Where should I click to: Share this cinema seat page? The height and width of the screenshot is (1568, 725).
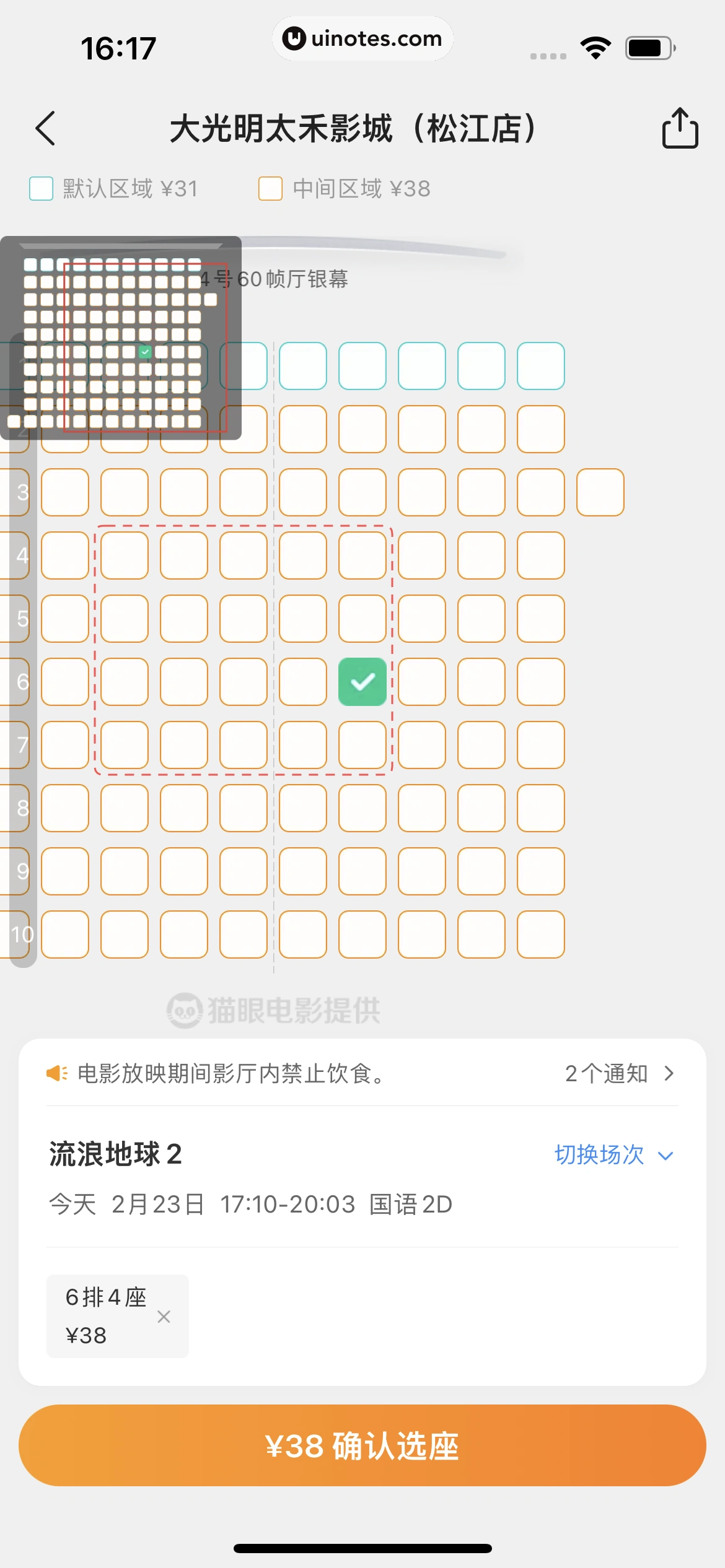(680, 128)
